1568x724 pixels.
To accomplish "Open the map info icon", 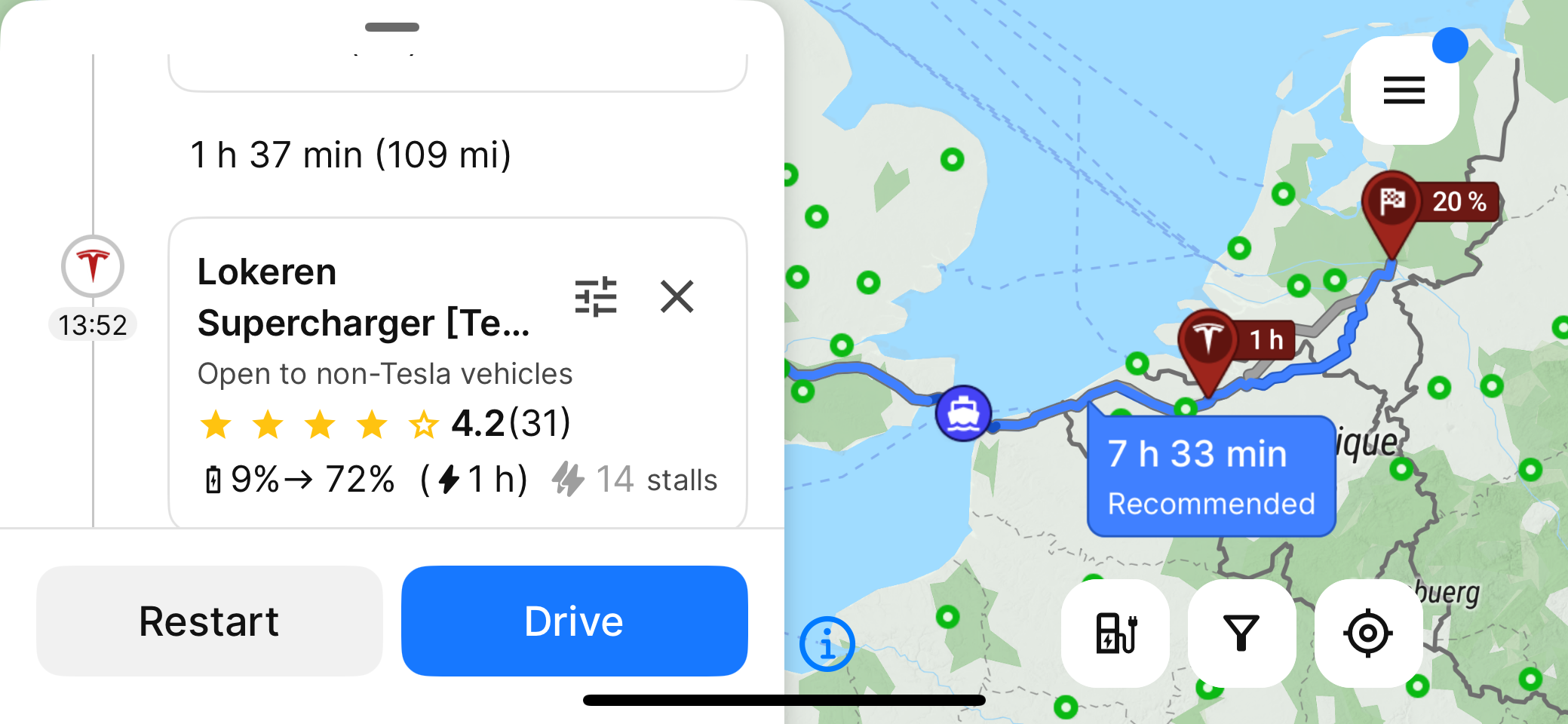I will pyautogui.click(x=827, y=643).
